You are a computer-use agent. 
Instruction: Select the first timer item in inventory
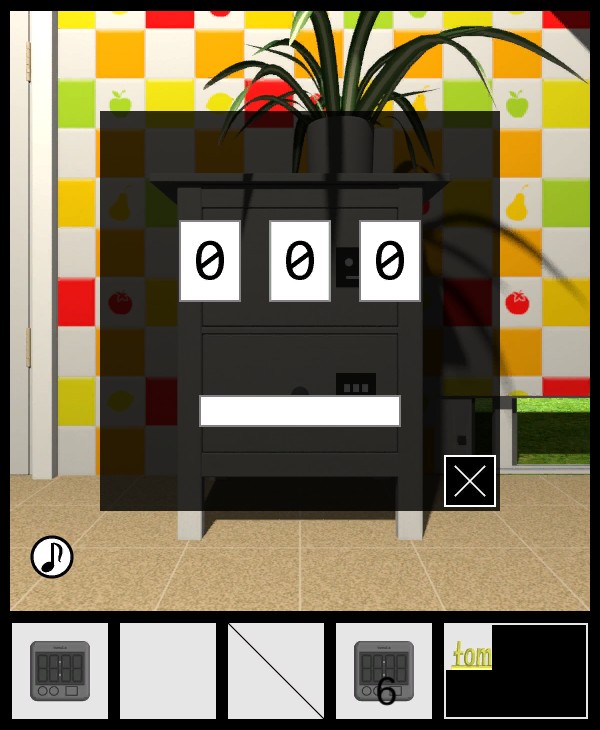(x=60, y=671)
